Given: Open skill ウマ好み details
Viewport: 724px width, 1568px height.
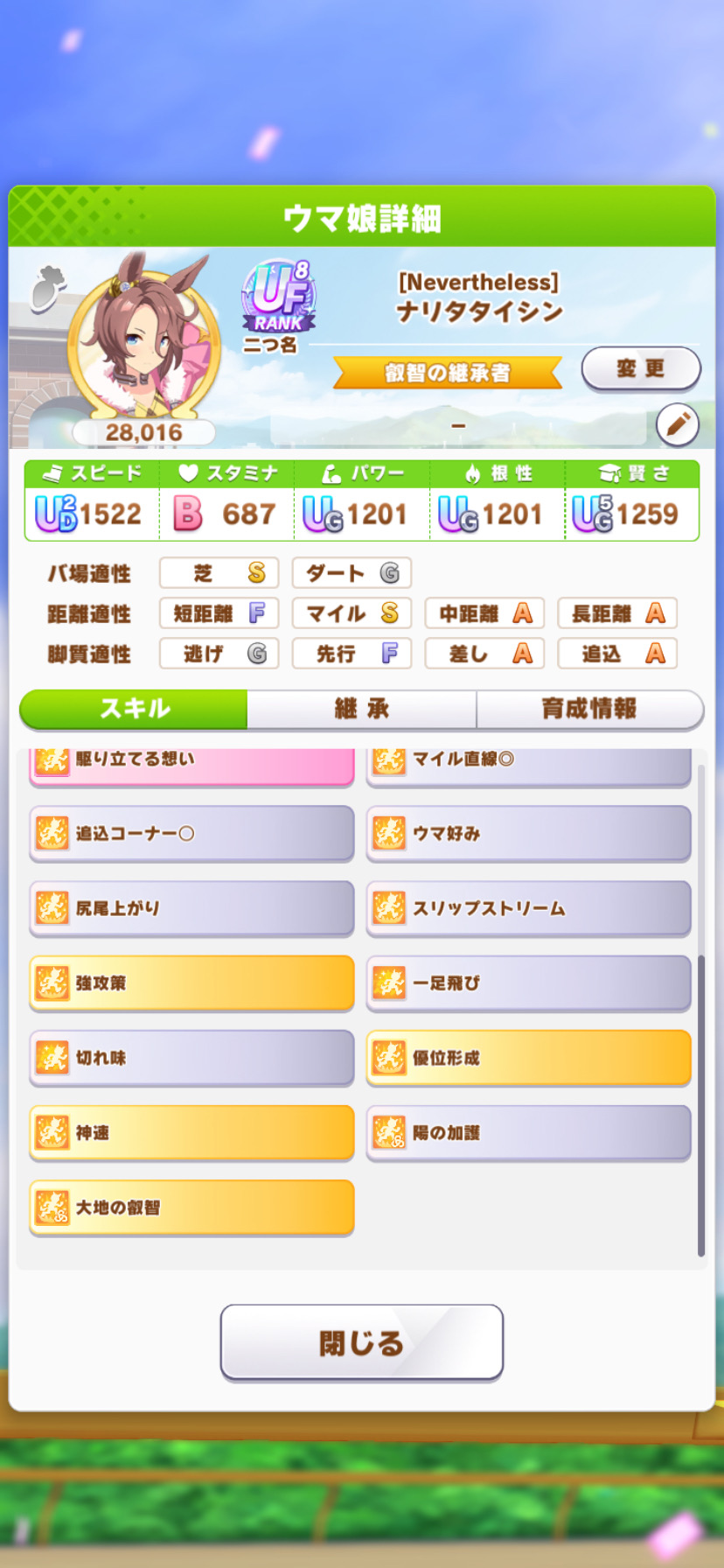Looking at the screenshot, I should (528, 833).
